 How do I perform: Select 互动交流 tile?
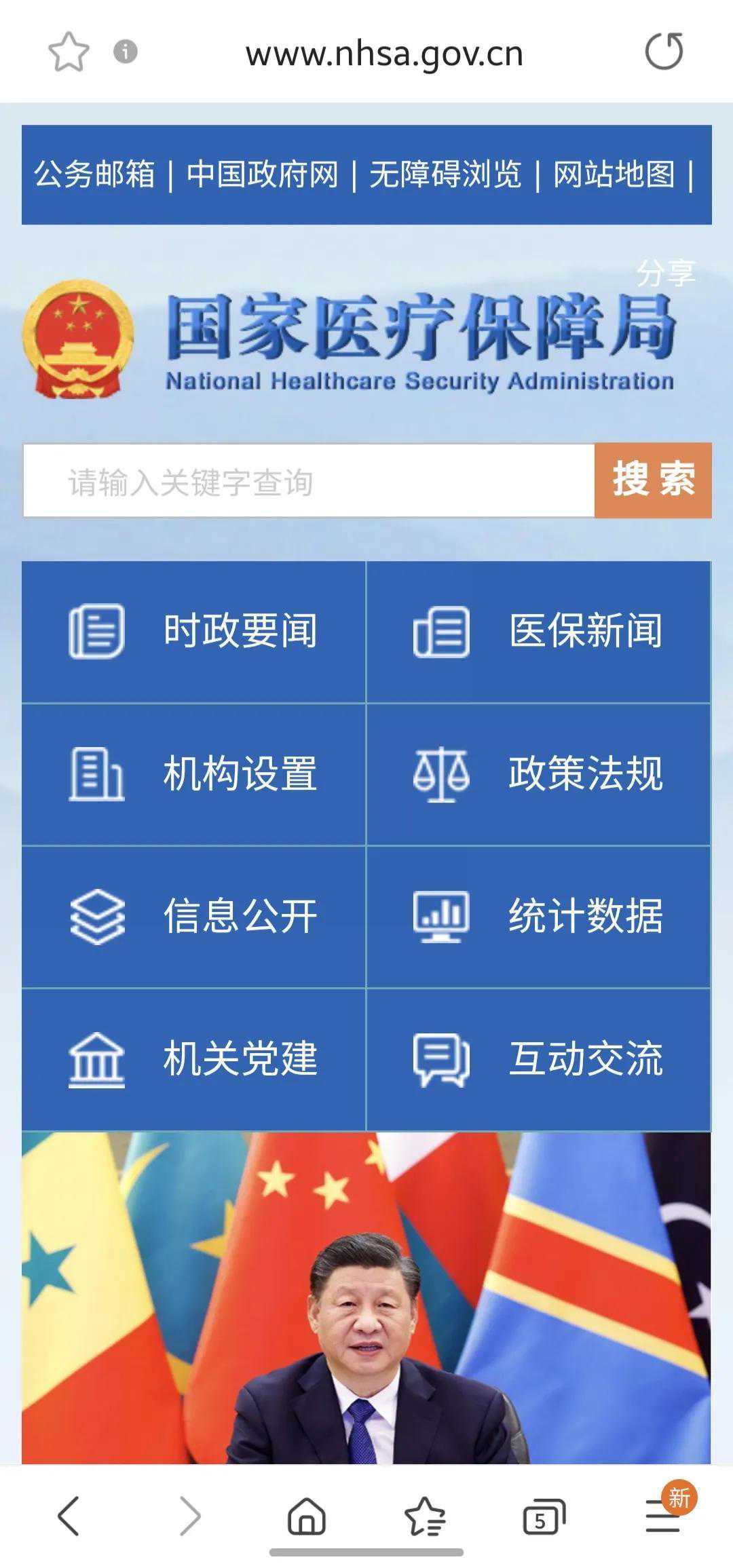point(538,1058)
